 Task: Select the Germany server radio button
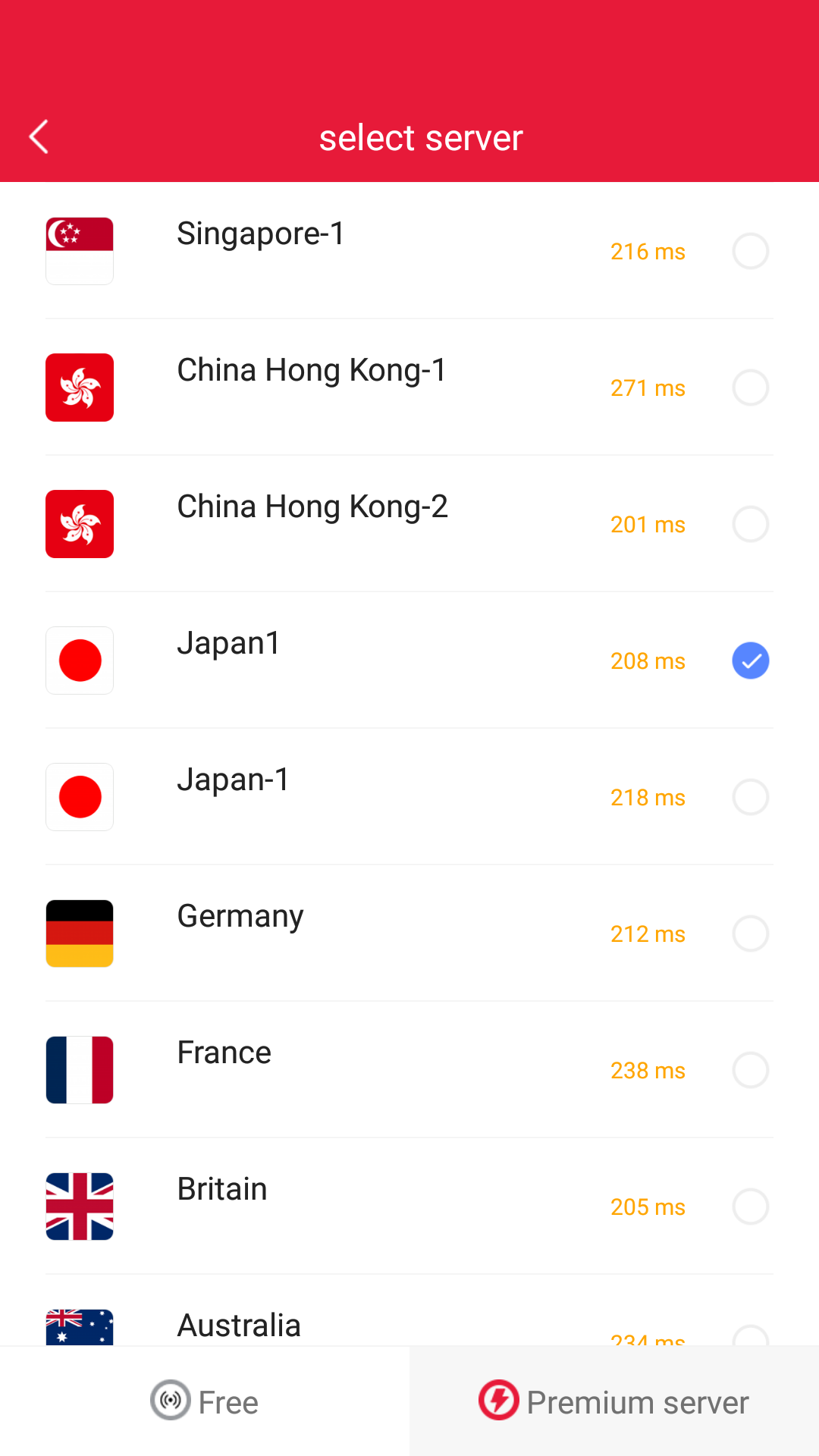point(750,934)
